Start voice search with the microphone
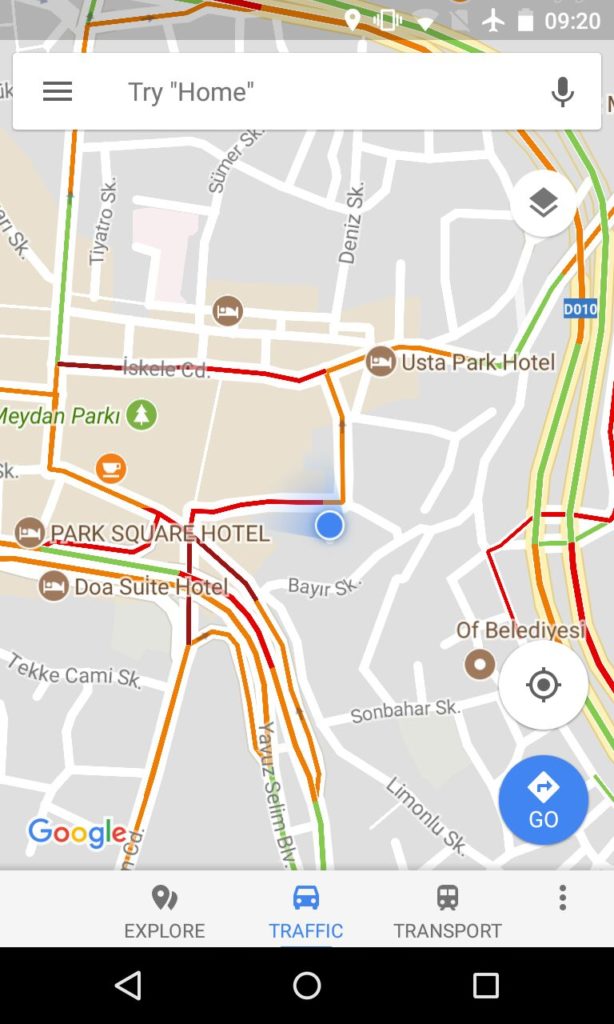The image size is (614, 1024). (x=562, y=91)
